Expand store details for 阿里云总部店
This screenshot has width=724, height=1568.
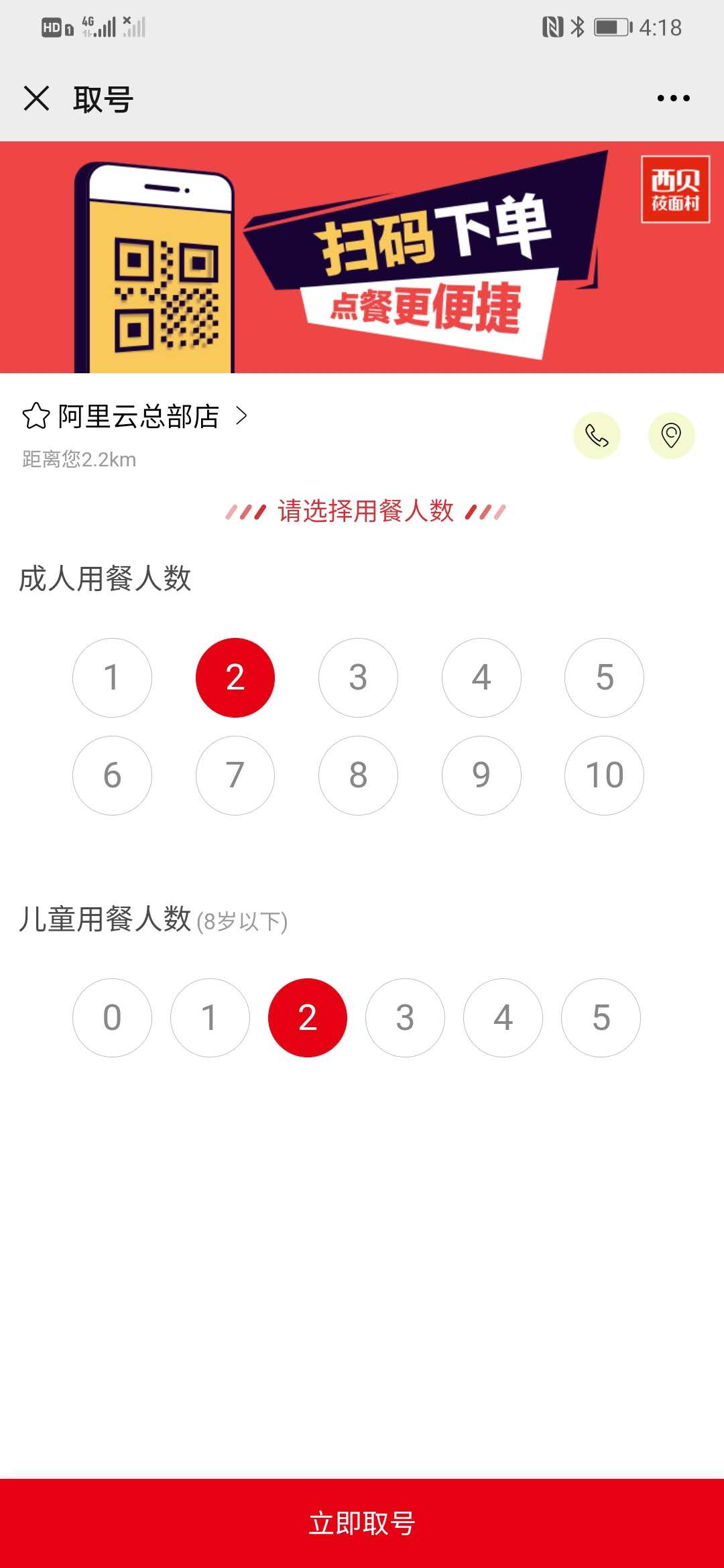click(241, 417)
